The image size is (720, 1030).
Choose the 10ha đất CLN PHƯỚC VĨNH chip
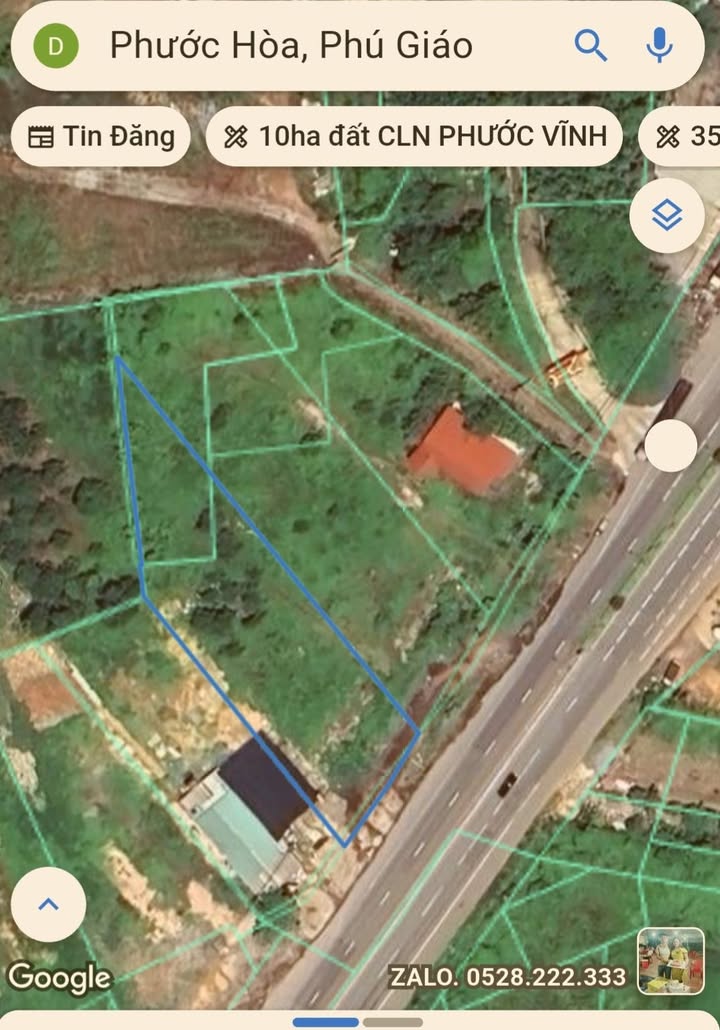[414, 136]
